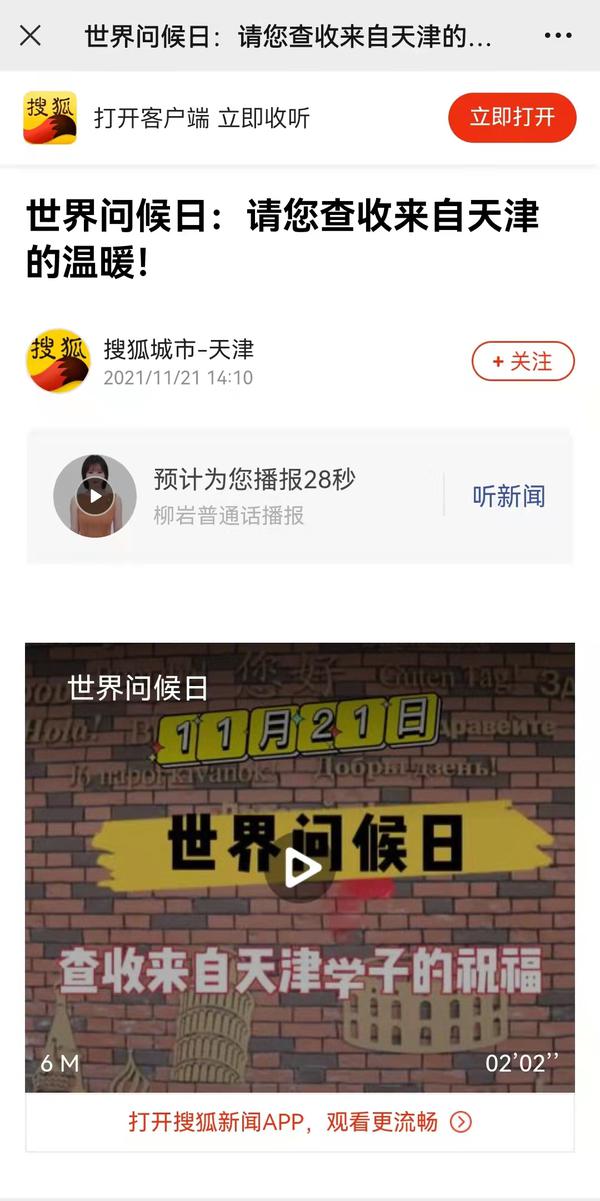Screen dimensions: 600x1201
Task: Follow 搜狐城市-天津 with 关注 button
Action: pyautogui.click(x=523, y=361)
